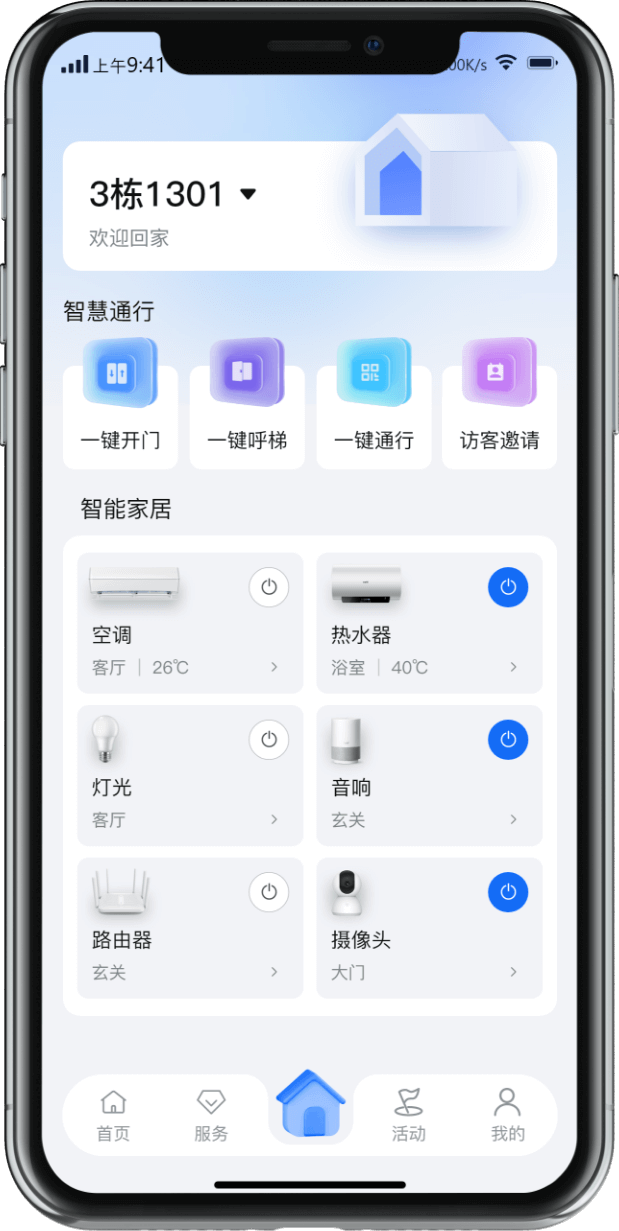Tap the center blue house button

pyautogui.click(x=311, y=1105)
